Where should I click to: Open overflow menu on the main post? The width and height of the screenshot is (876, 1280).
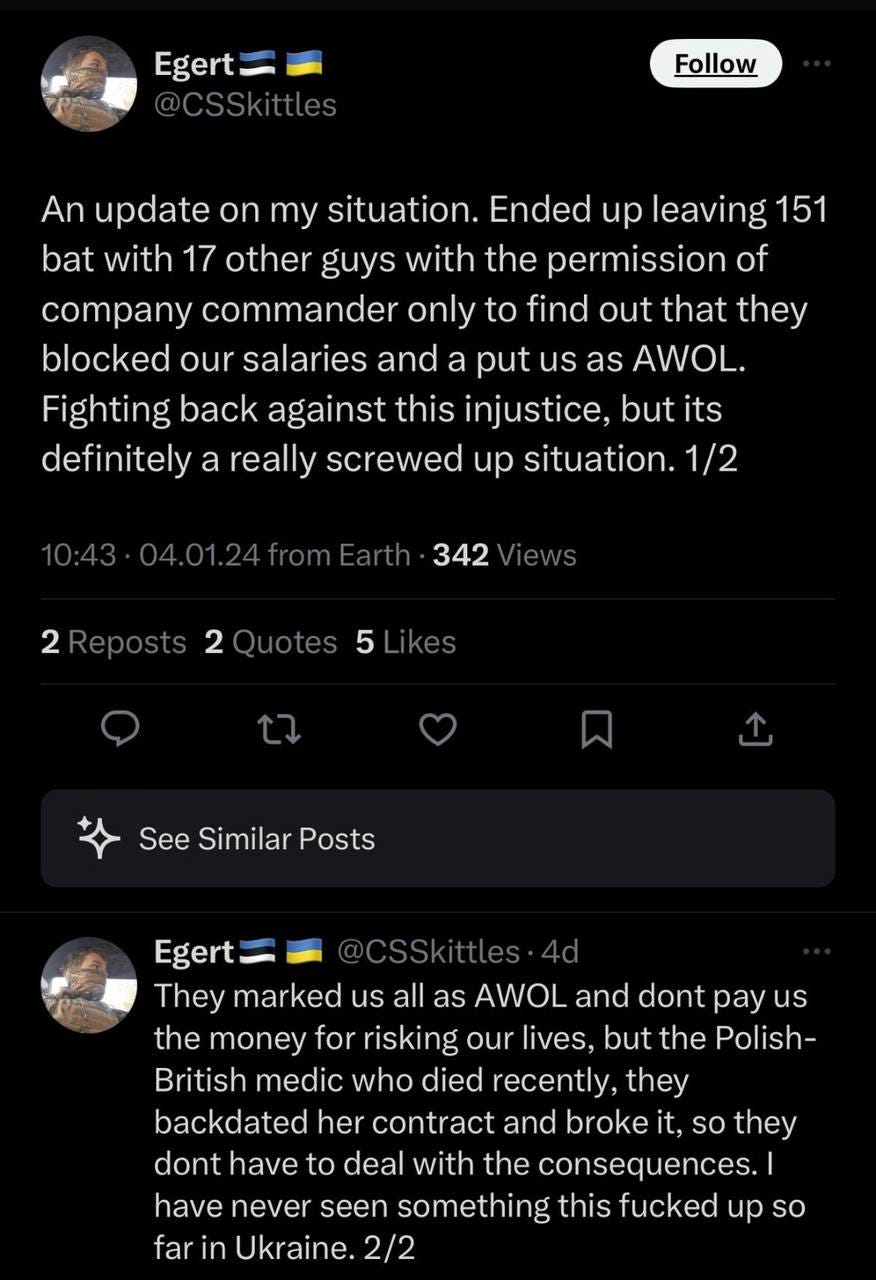click(817, 63)
